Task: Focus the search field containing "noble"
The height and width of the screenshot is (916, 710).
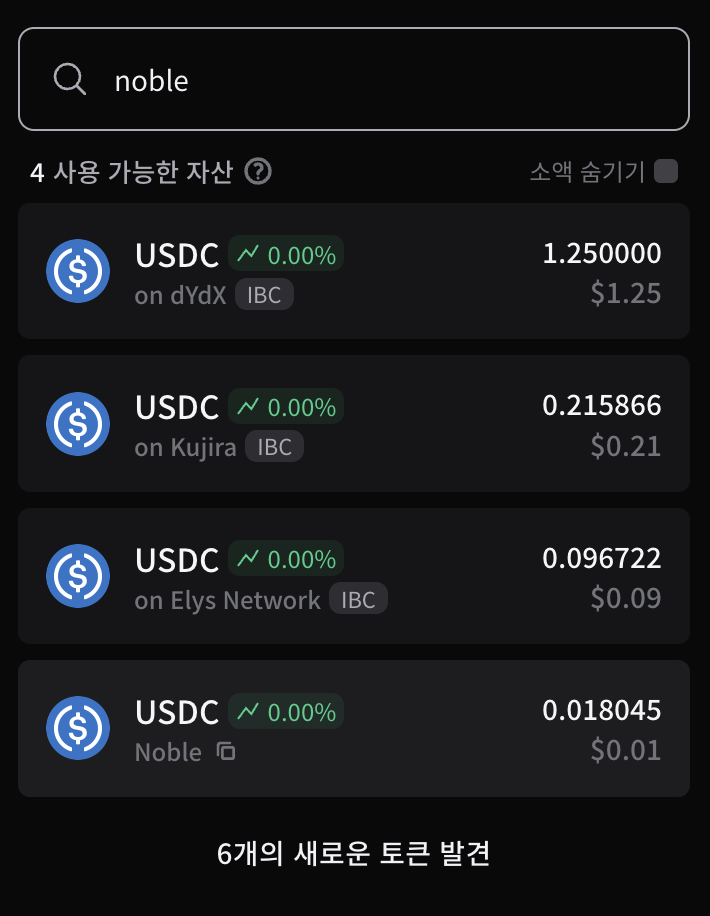Action: 380,80
